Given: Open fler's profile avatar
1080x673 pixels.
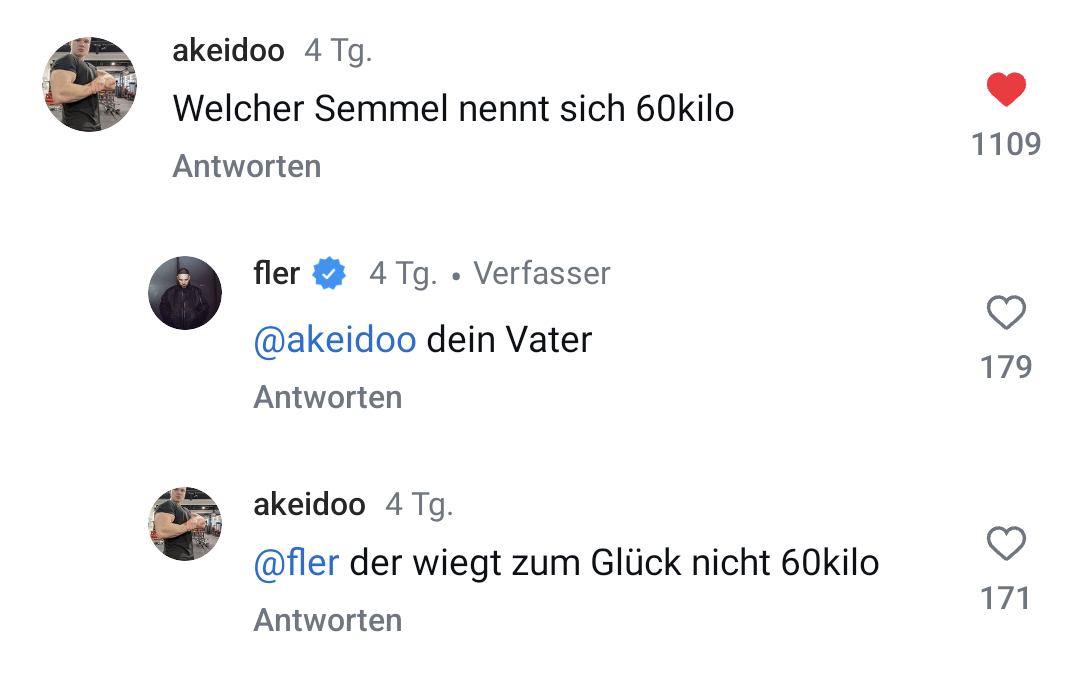Looking at the screenshot, I should pos(185,293).
